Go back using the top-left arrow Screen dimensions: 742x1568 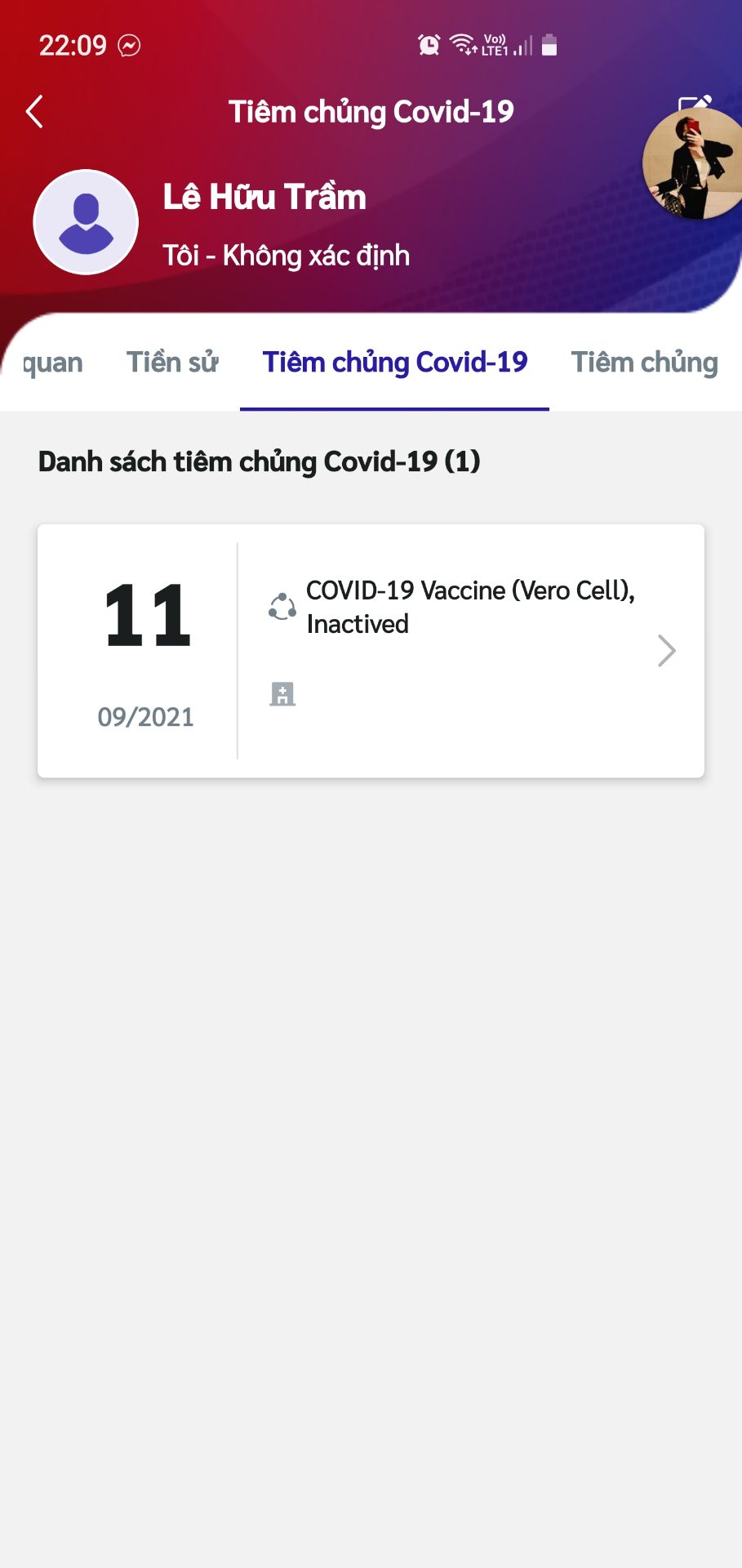pyautogui.click(x=34, y=112)
